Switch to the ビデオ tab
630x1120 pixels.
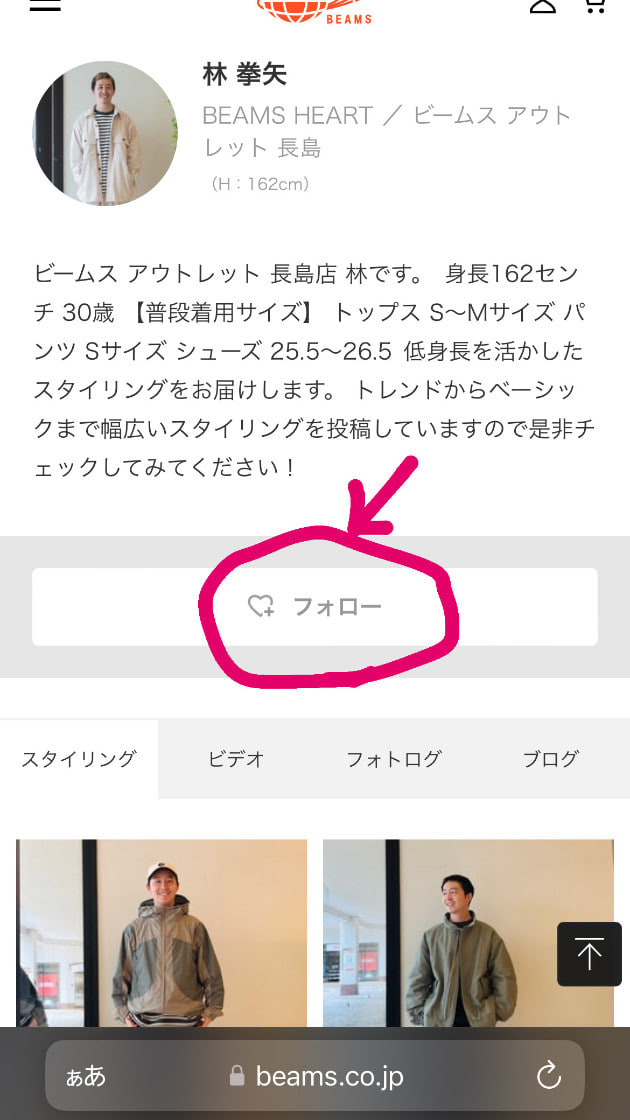(236, 758)
